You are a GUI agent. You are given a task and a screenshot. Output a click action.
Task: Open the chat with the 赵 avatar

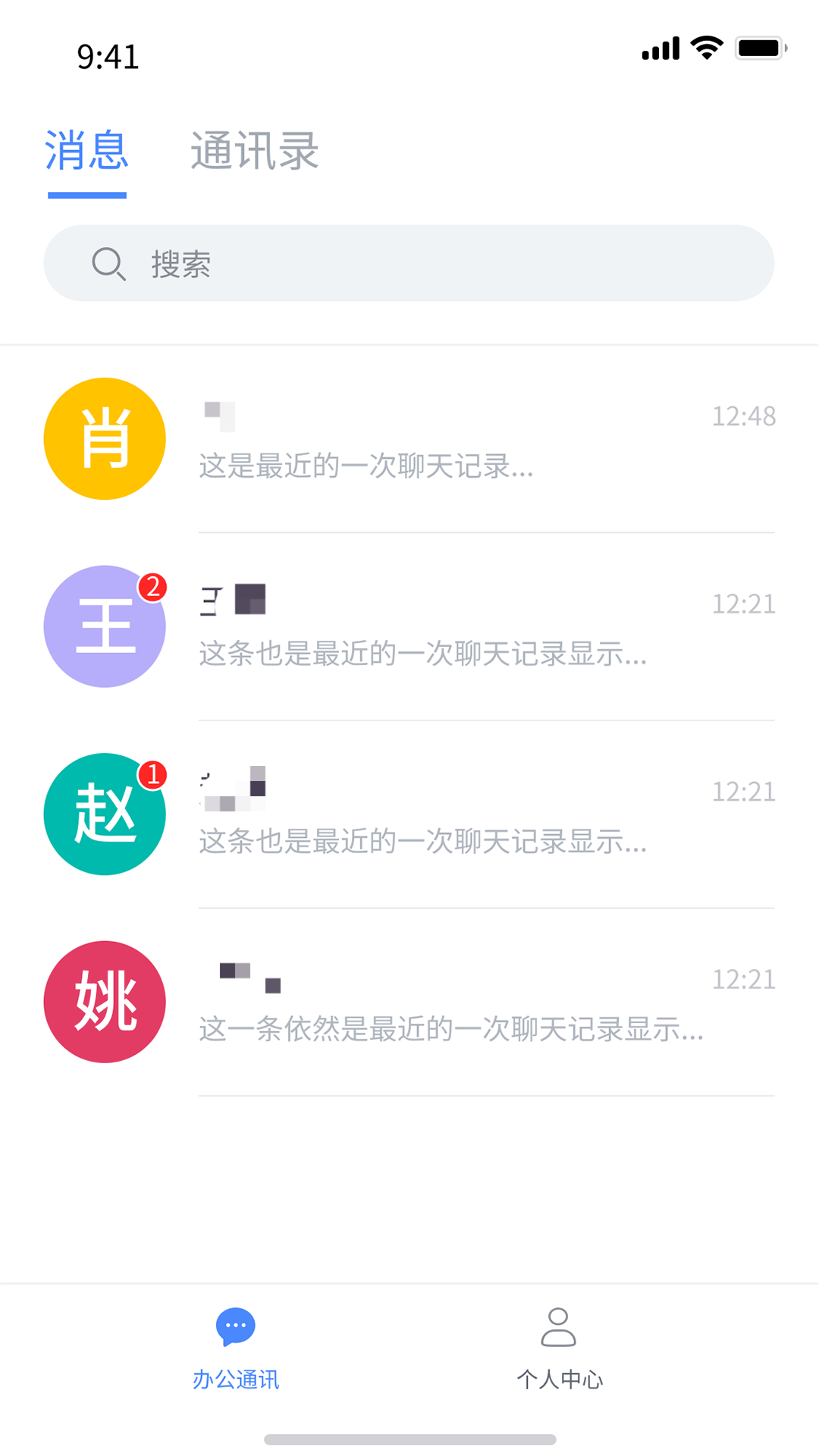(409, 814)
